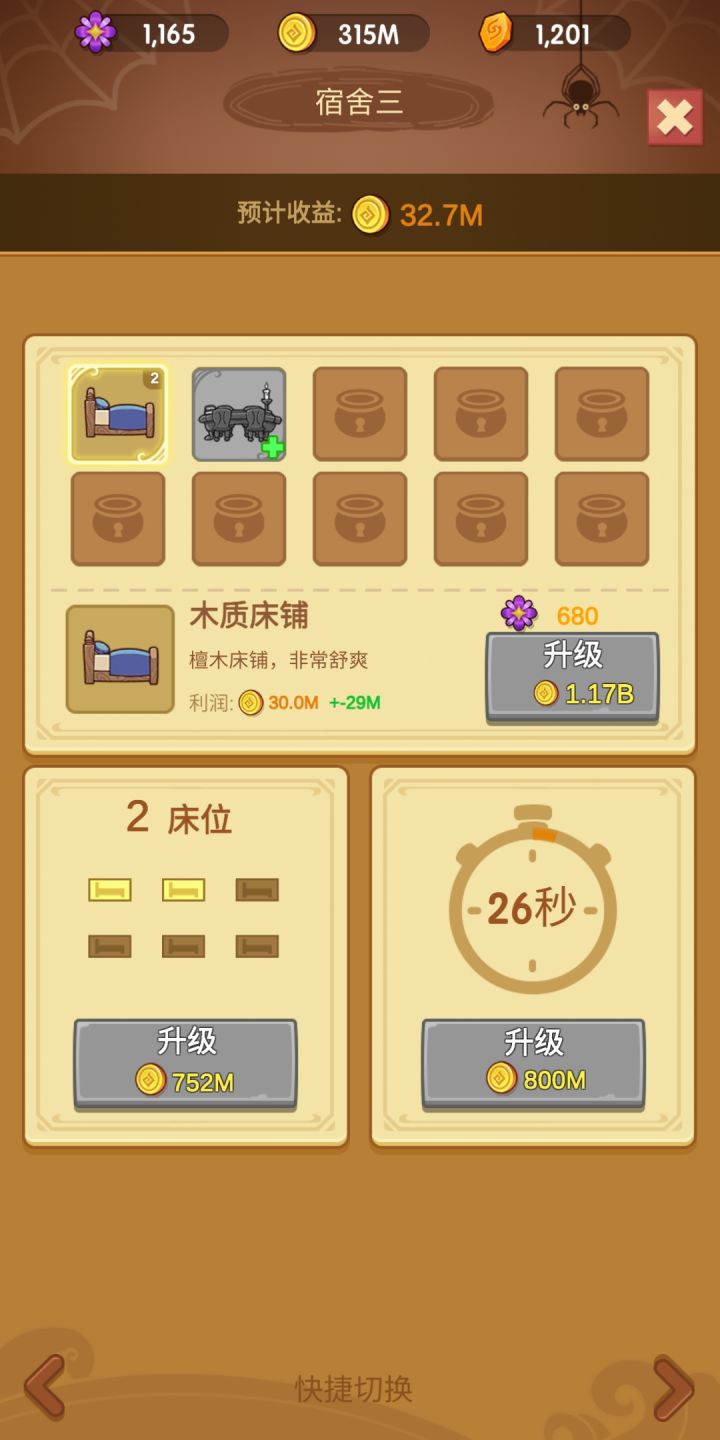Tap the stopwatch timer showing 26秒
Image resolution: width=720 pixels, height=1440 pixels.
(x=532, y=908)
